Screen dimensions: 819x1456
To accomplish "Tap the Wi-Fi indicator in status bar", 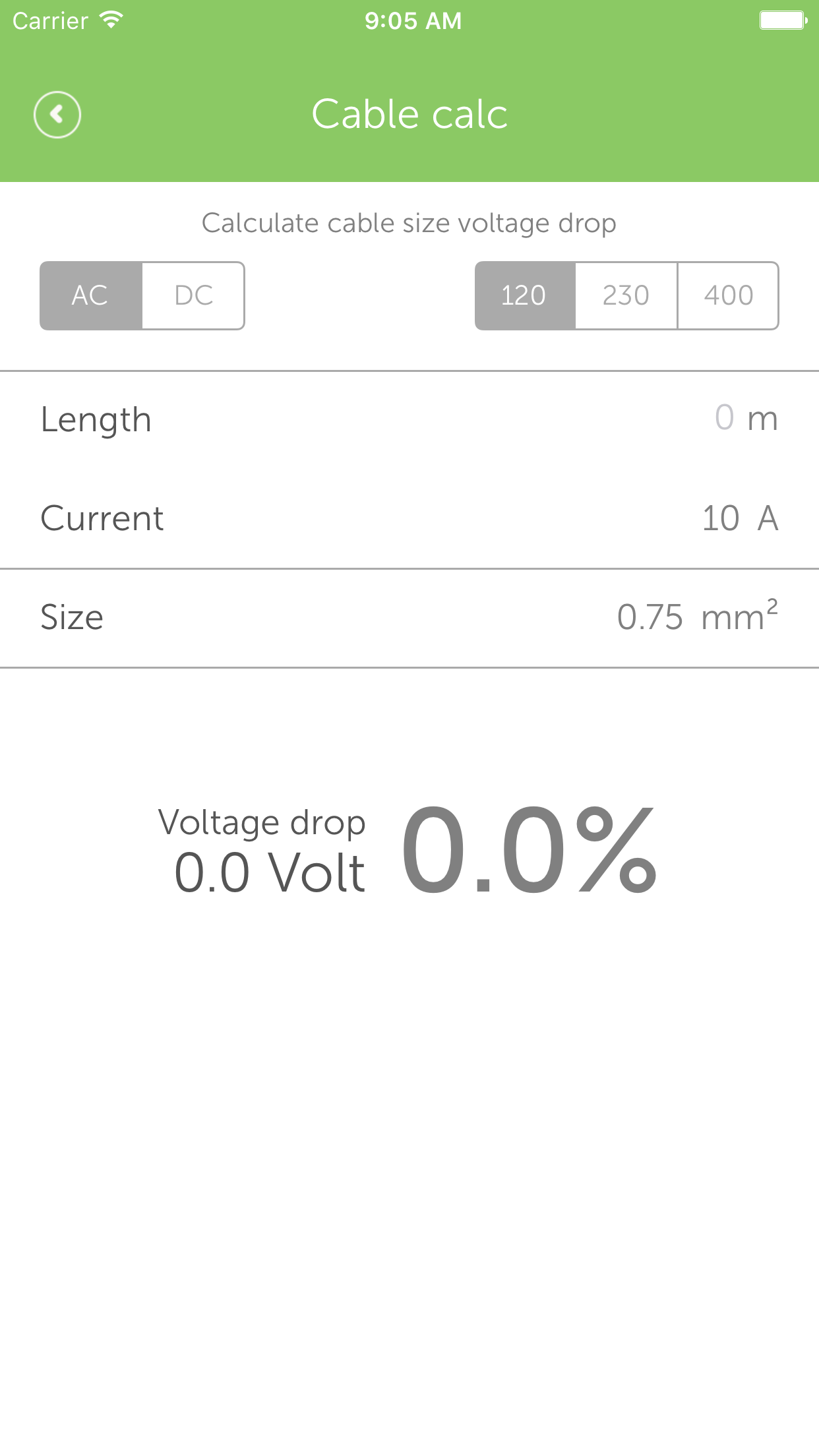I will (111, 19).
